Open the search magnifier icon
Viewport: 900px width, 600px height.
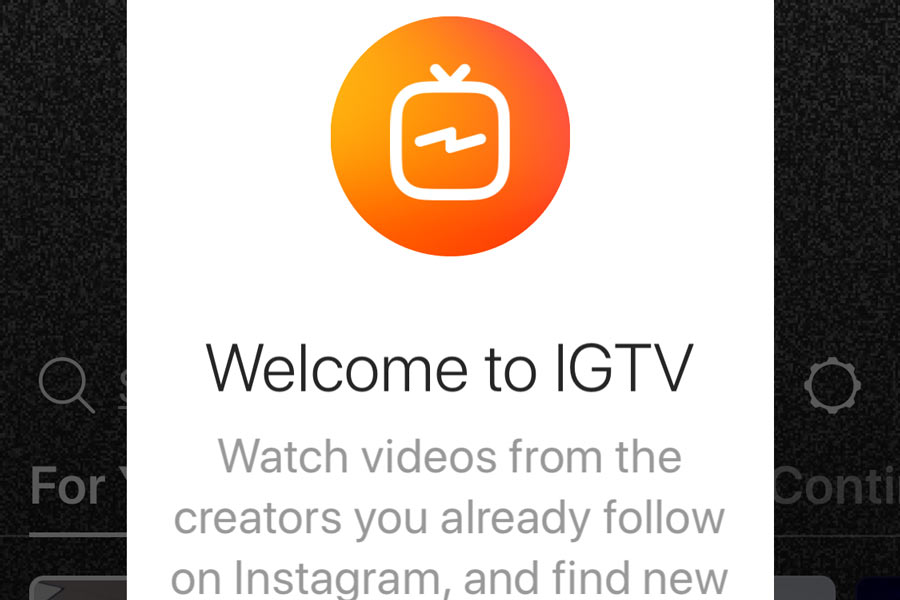click(x=66, y=386)
